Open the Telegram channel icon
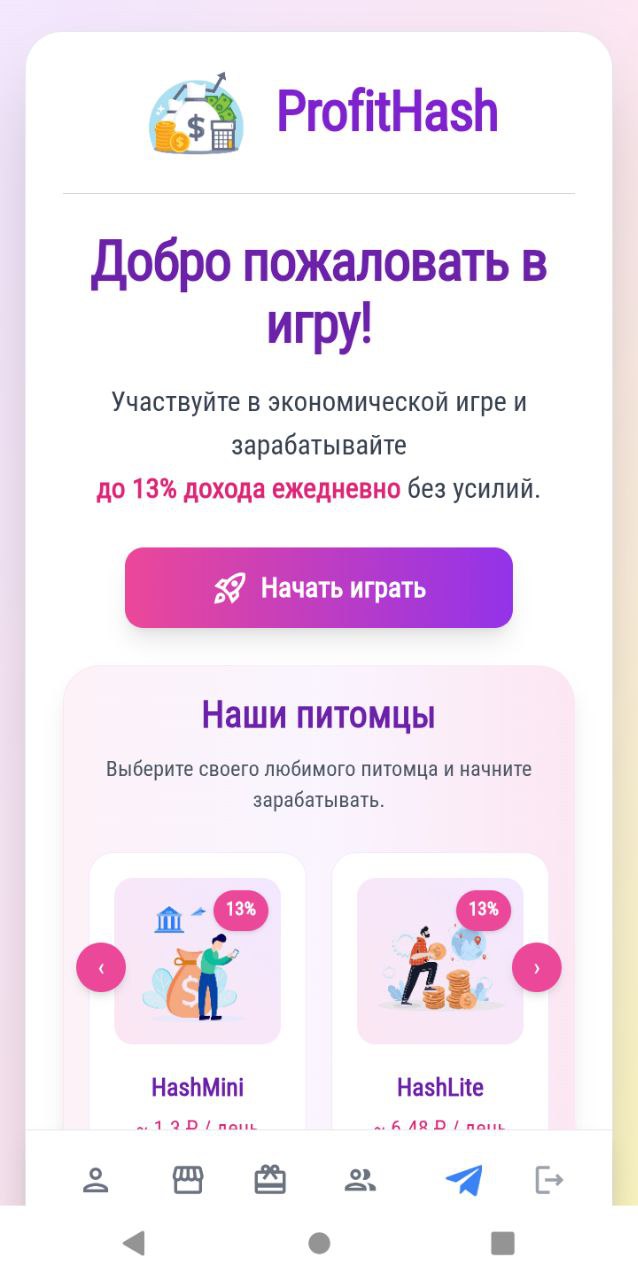 [x=463, y=1180]
